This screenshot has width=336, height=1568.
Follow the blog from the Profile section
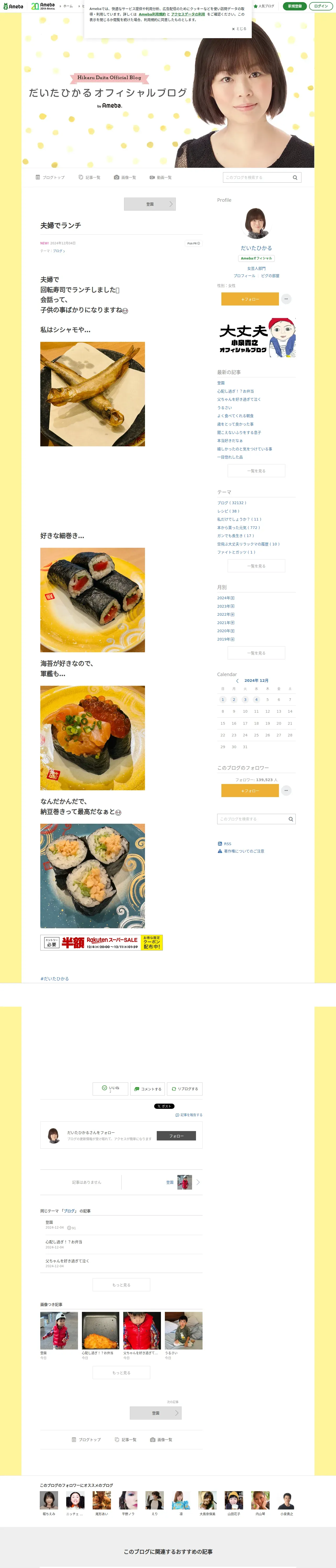(x=250, y=299)
